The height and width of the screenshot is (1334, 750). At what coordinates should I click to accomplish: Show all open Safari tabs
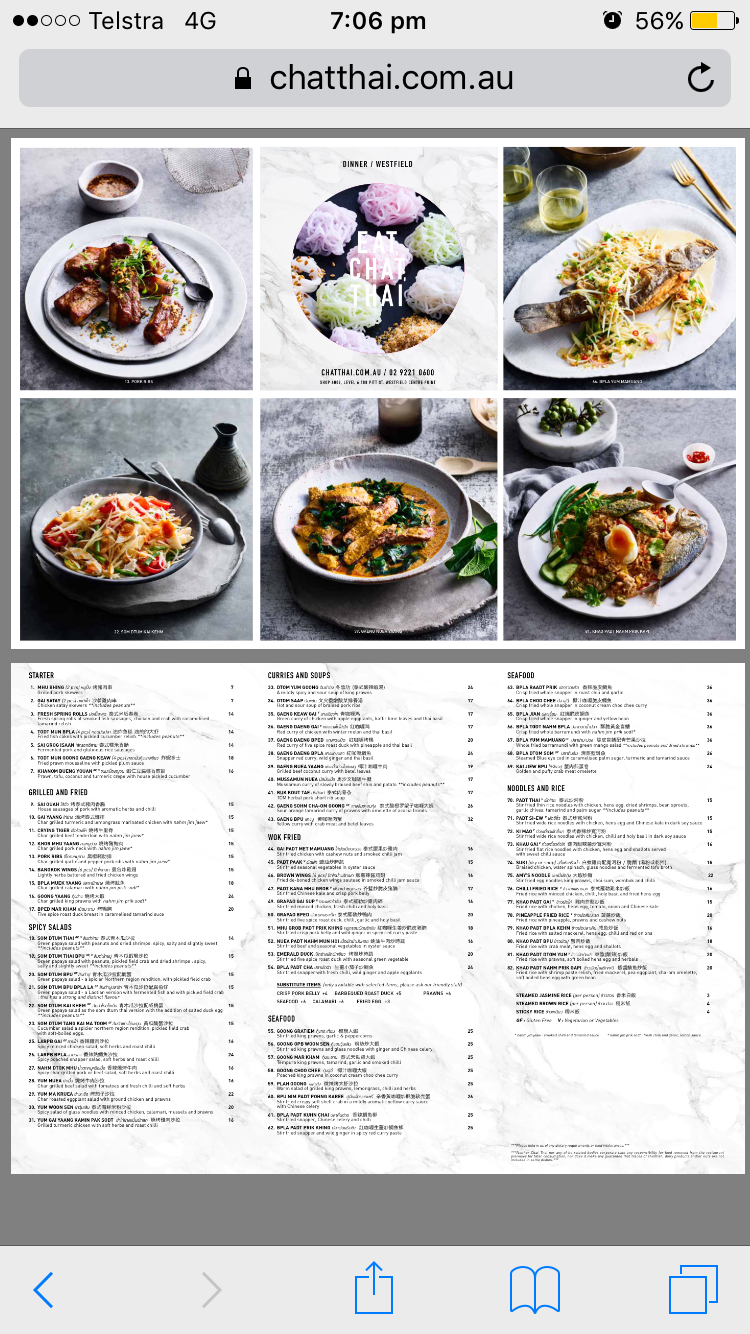click(693, 1289)
